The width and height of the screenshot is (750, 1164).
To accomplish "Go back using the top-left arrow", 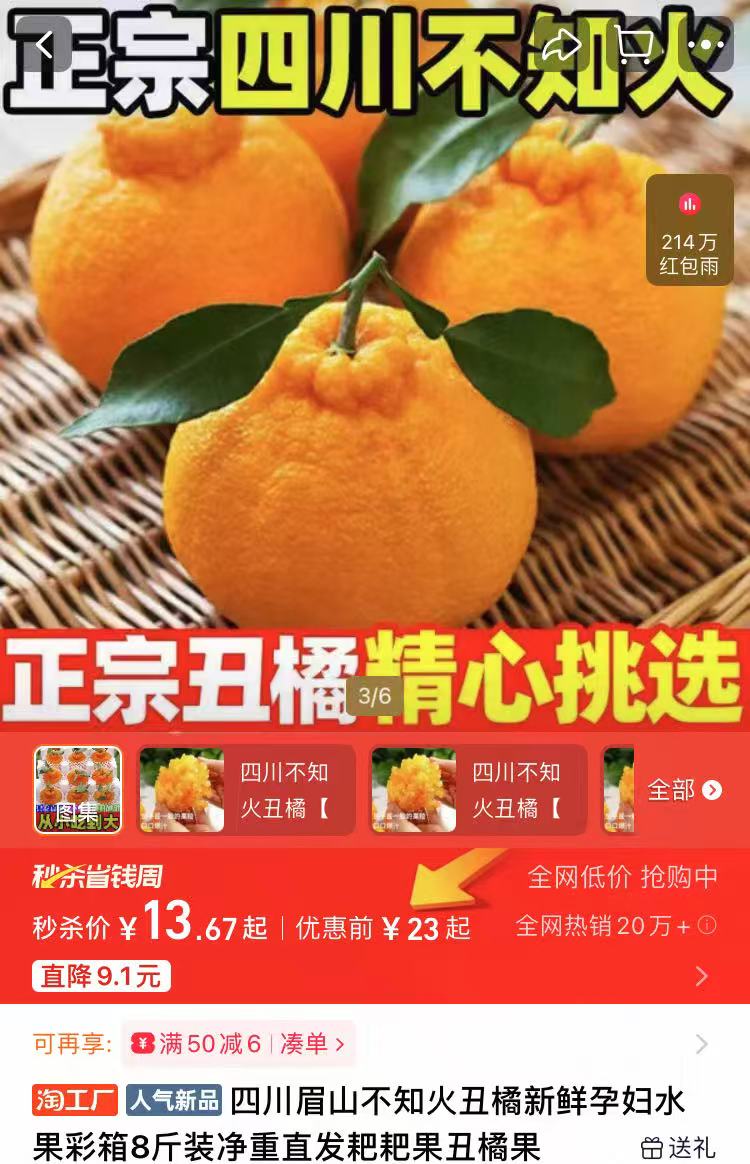I will (43, 44).
